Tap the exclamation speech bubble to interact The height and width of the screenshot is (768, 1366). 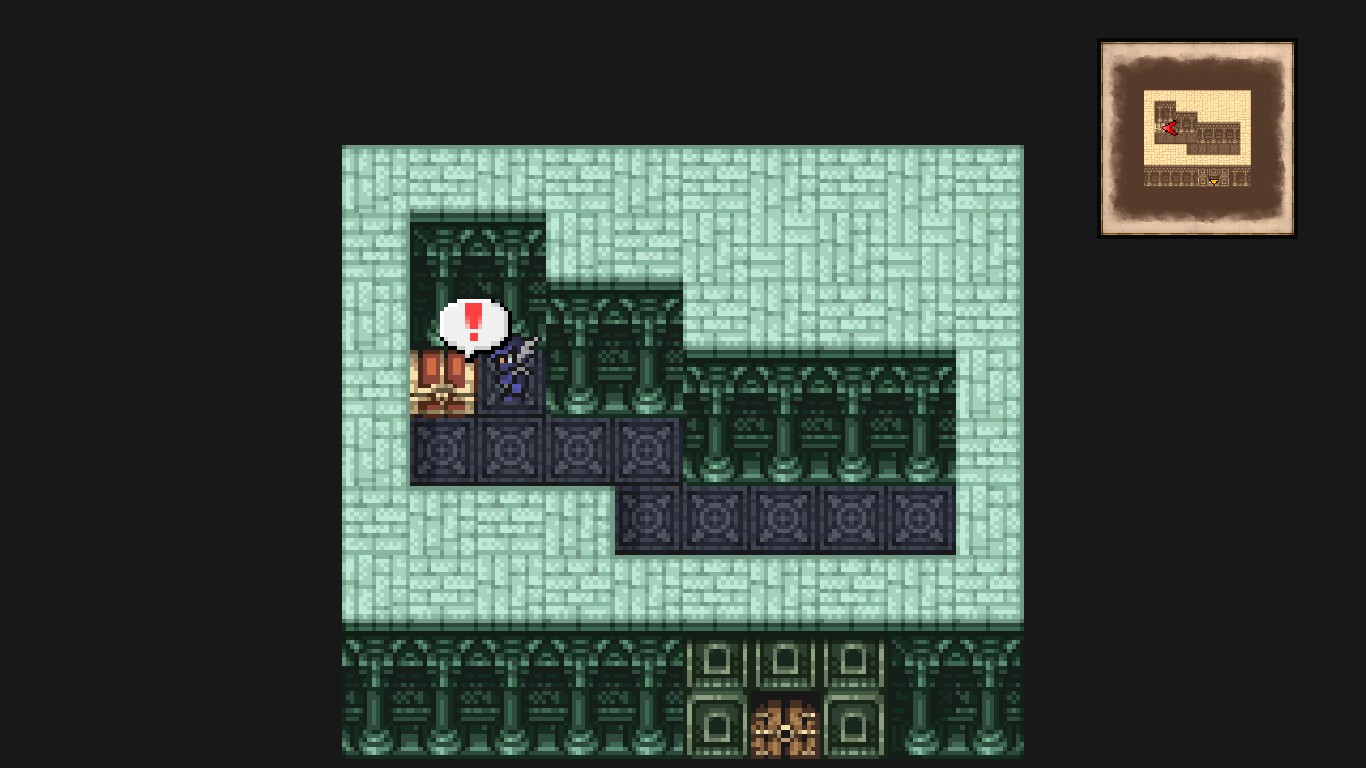[474, 324]
